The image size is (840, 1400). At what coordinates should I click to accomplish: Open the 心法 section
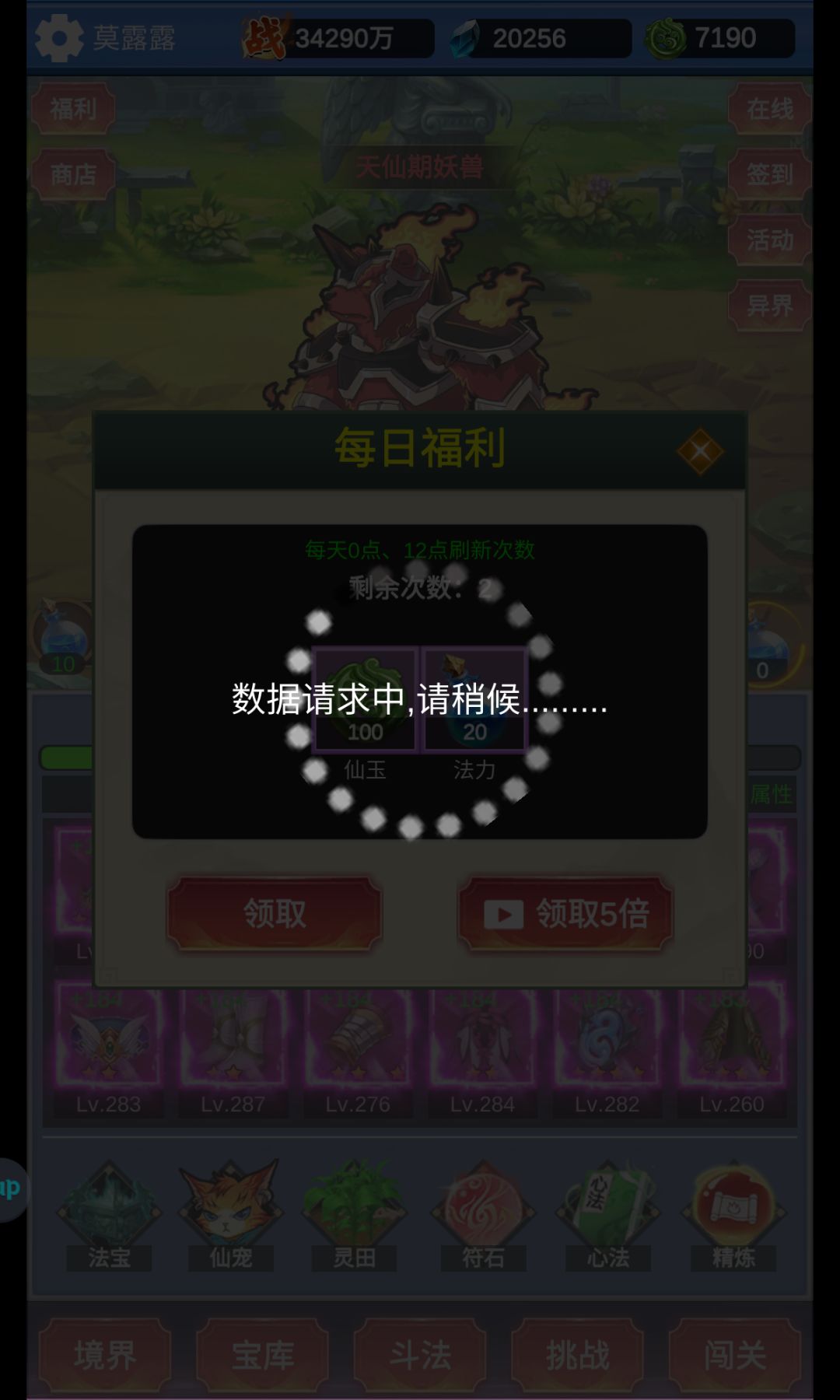[x=607, y=1215]
